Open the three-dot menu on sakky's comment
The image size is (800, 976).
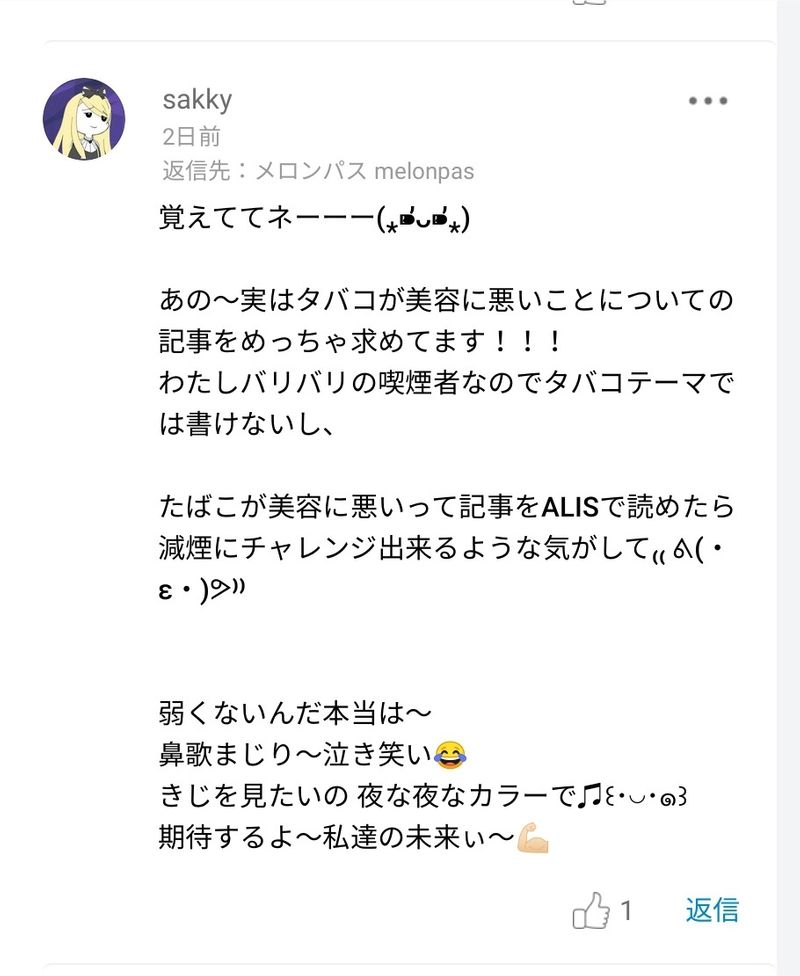pyautogui.click(x=707, y=101)
